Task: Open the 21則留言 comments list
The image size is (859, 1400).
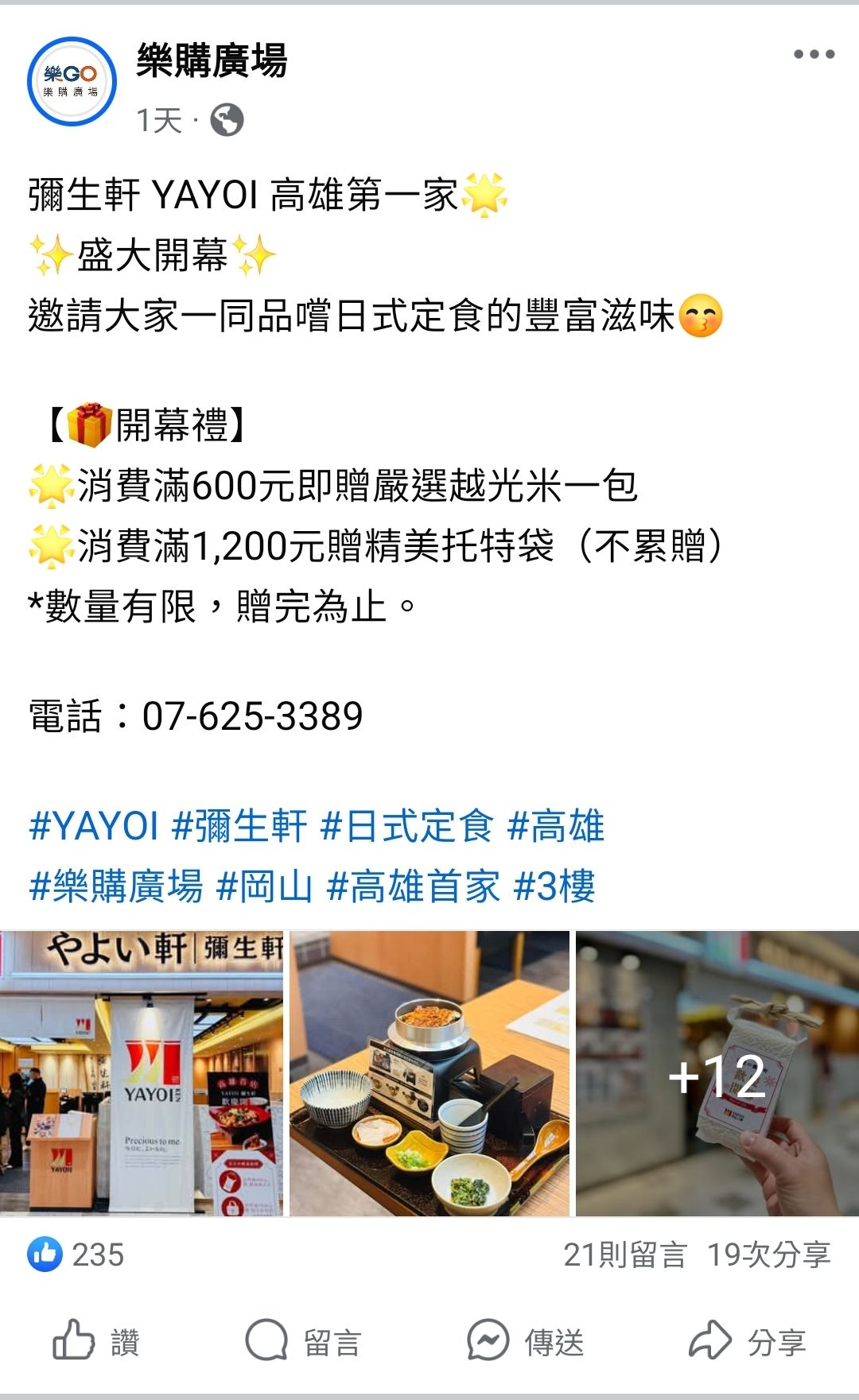Action: (x=624, y=1255)
